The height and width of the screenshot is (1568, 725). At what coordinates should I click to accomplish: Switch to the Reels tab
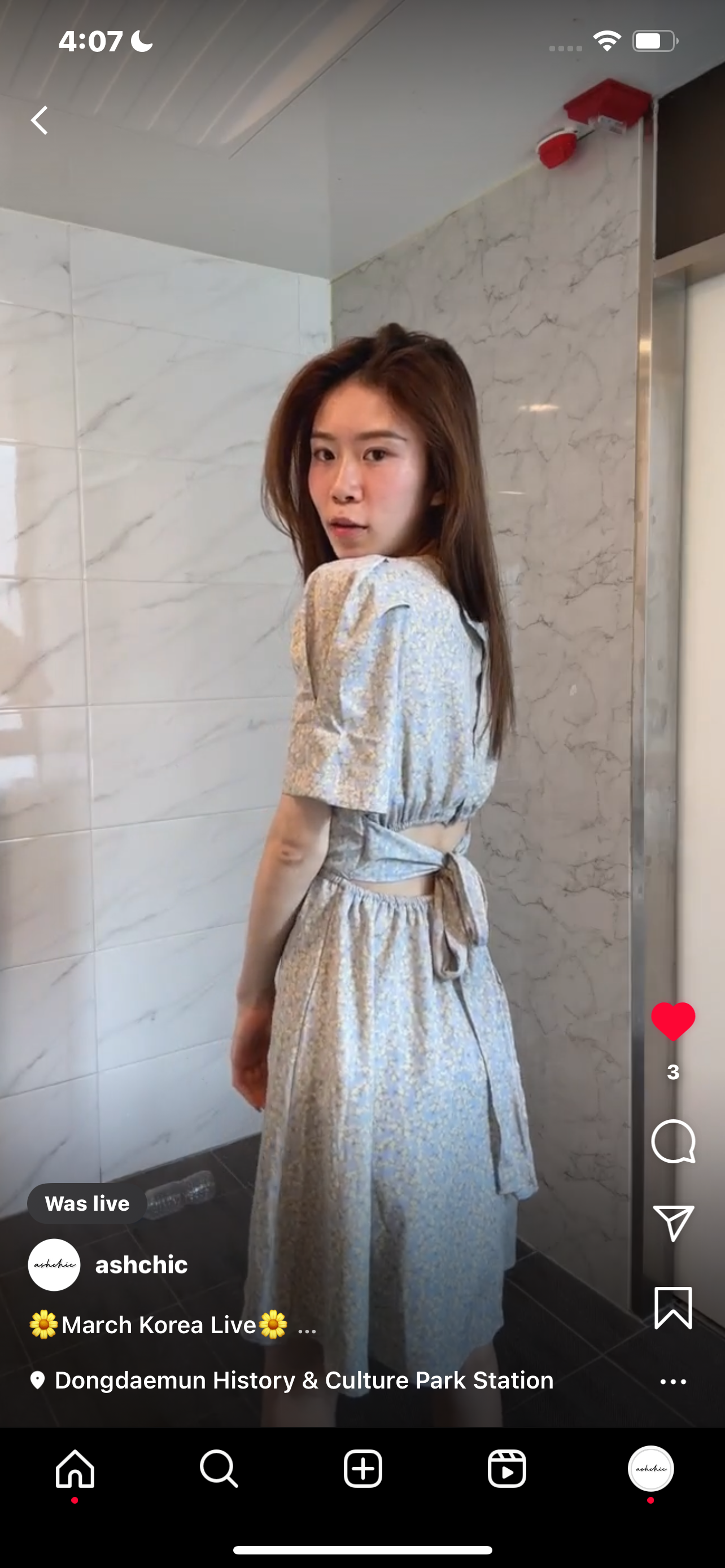coord(506,1469)
